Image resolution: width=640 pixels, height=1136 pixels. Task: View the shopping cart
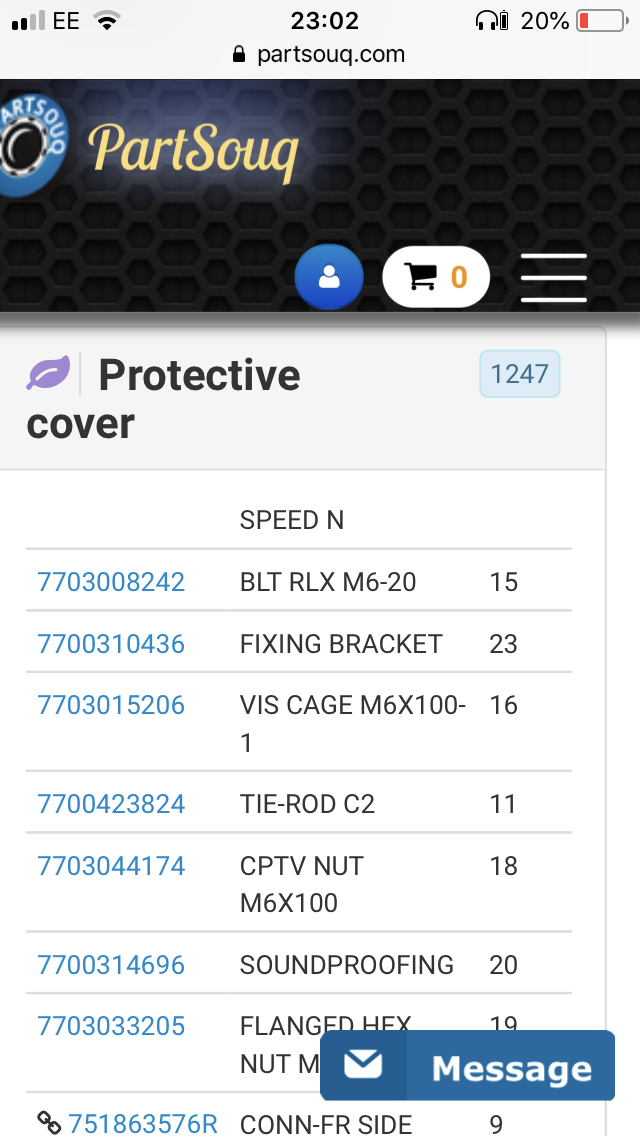coord(436,277)
